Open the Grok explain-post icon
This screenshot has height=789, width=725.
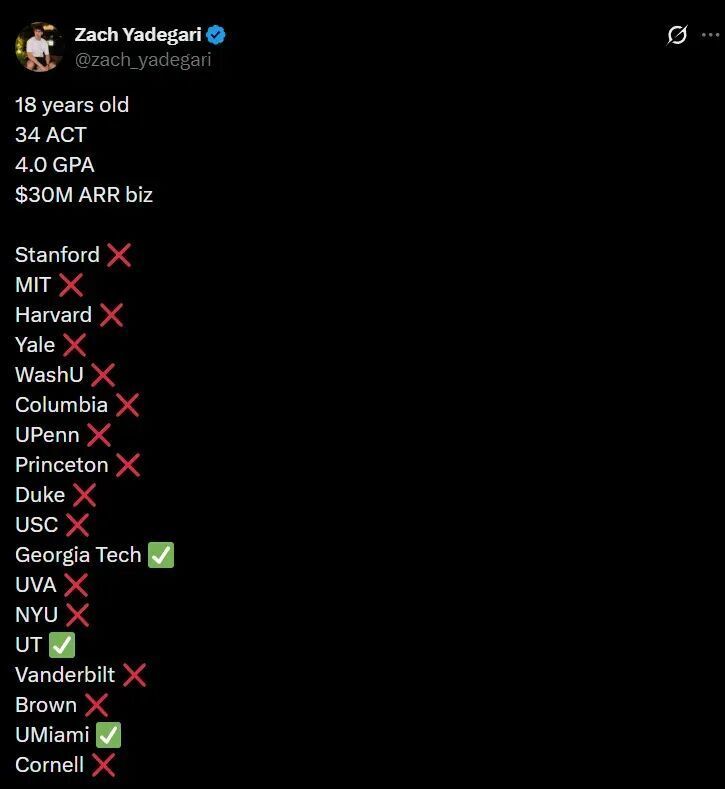677,35
